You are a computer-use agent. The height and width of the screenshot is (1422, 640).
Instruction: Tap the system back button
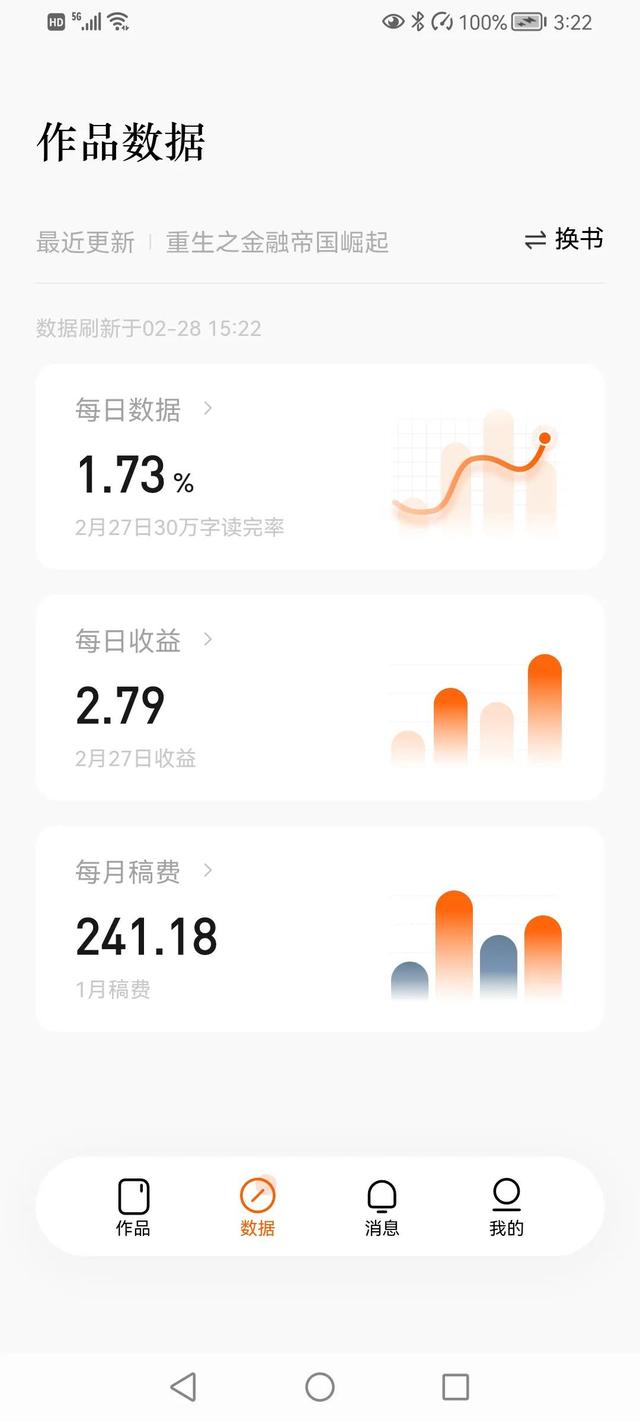[x=183, y=1386]
